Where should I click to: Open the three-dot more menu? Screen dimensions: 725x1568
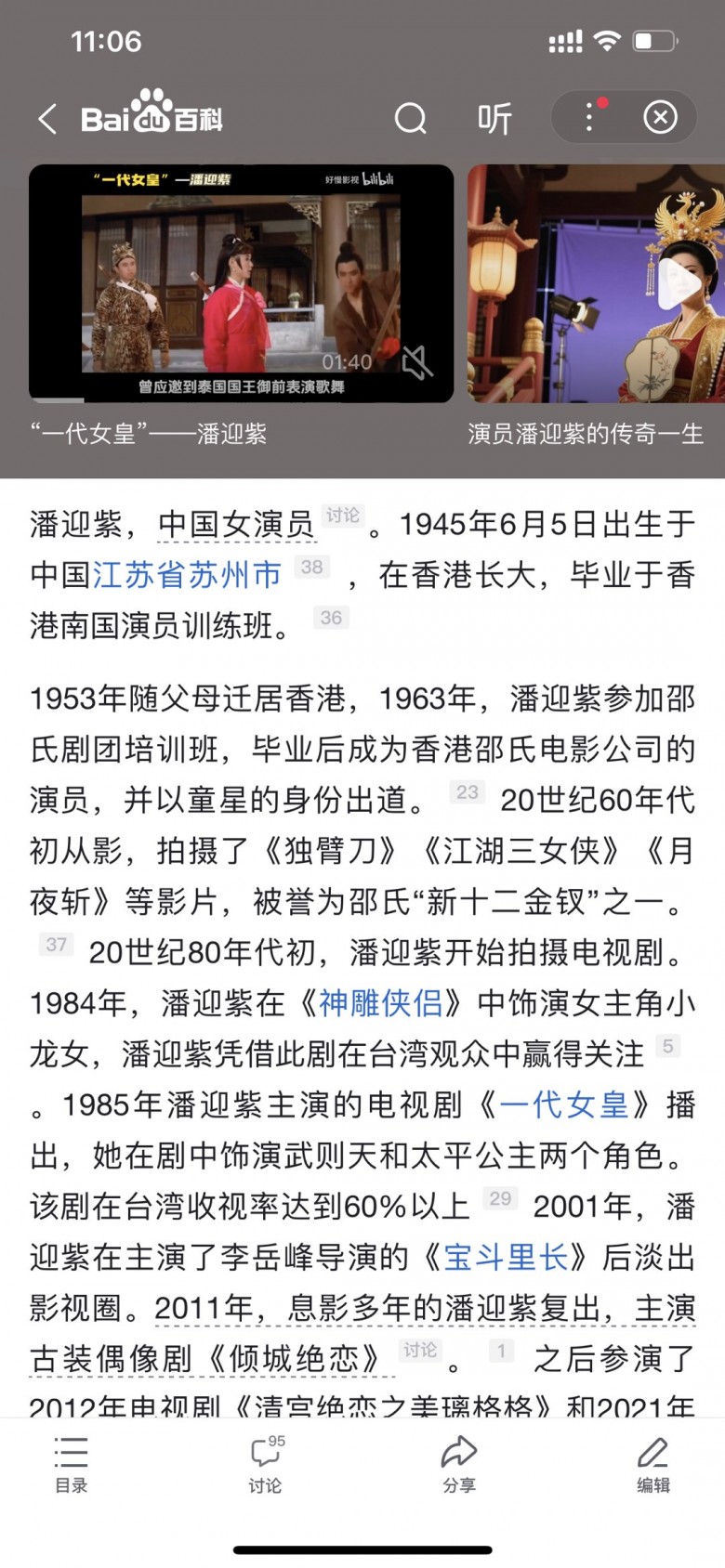[x=589, y=117]
